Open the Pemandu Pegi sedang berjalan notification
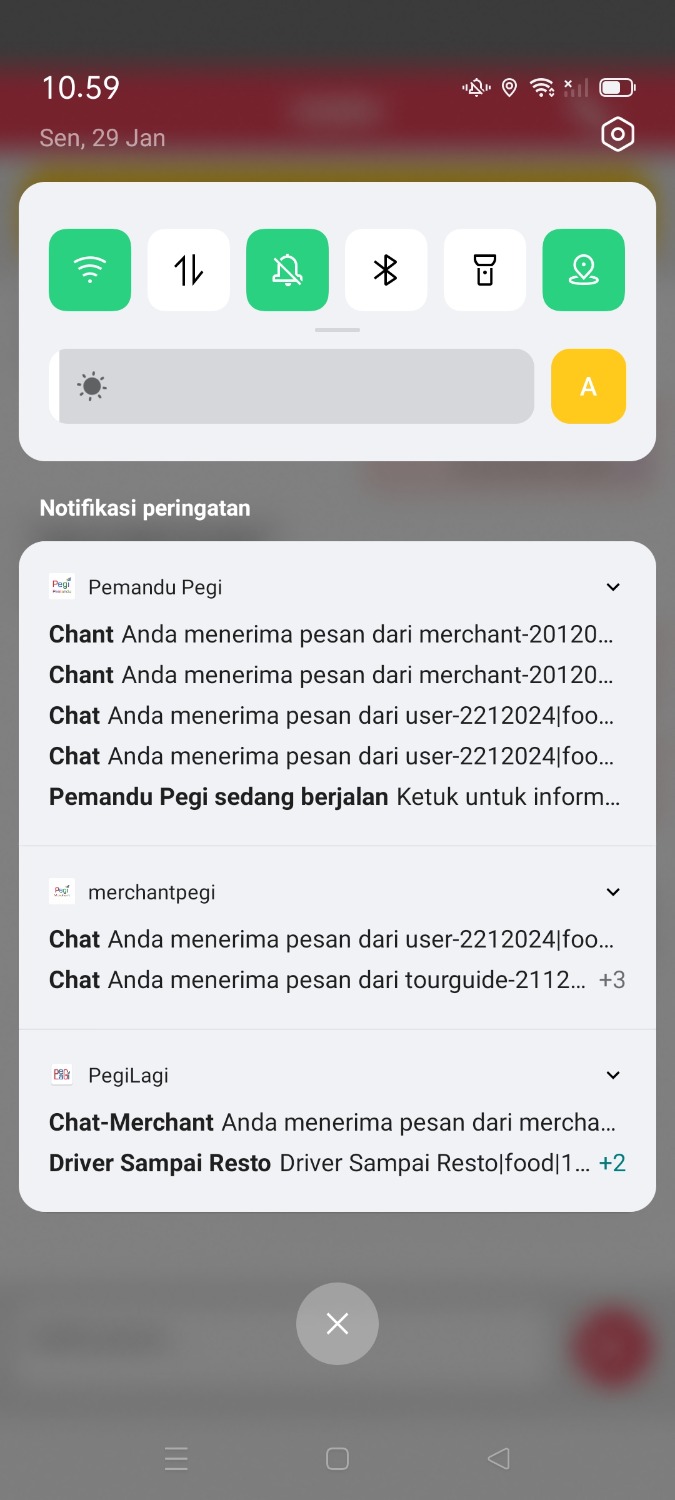Image resolution: width=675 pixels, height=1500 pixels. [335, 797]
